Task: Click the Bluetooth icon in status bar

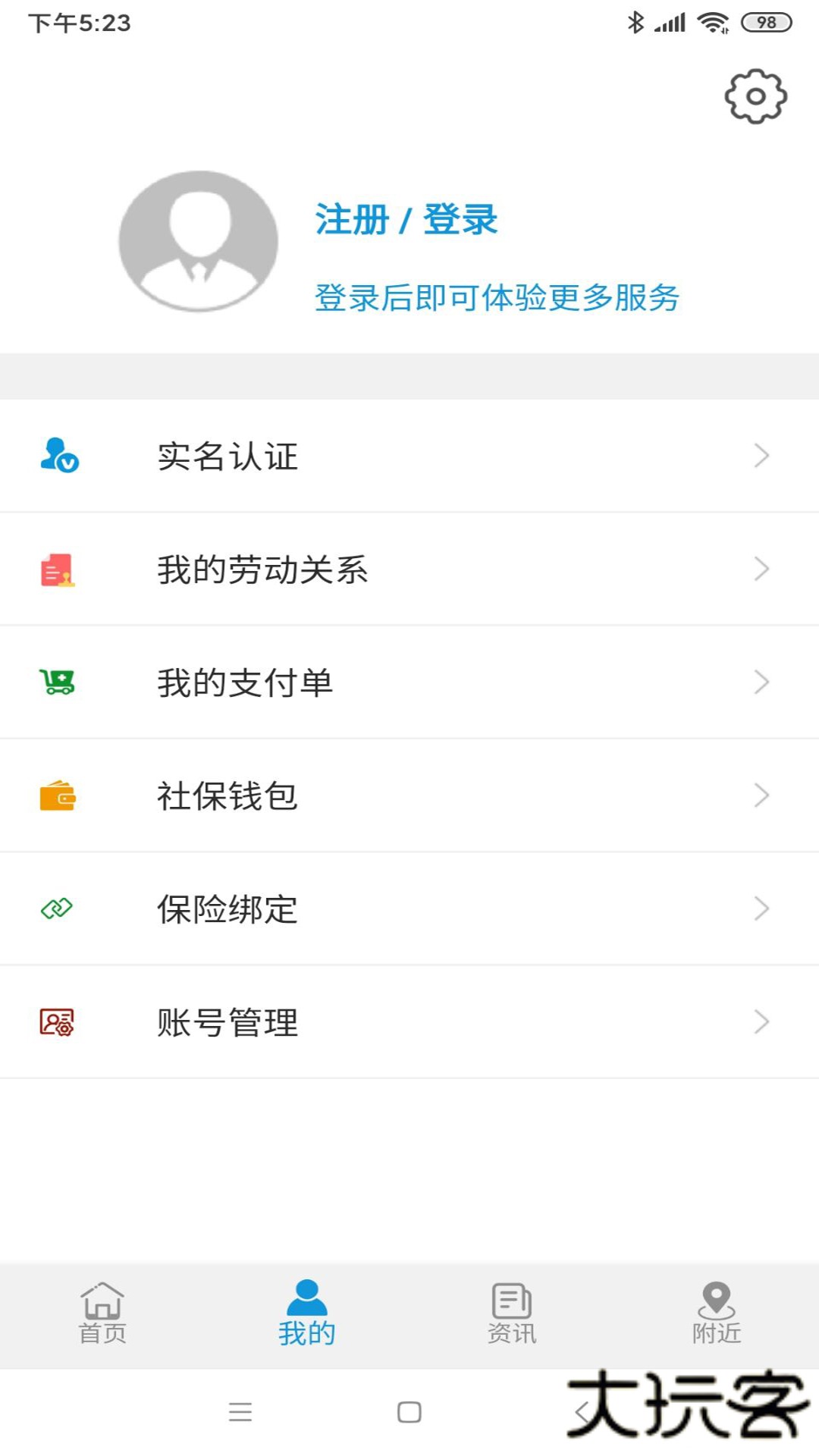Action: click(635, 22)
